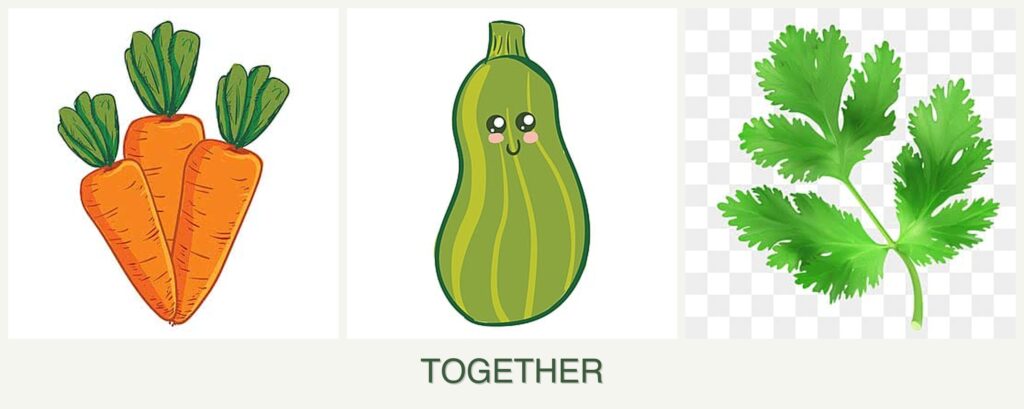Choose the smiling zucchini picture tile

512,175
